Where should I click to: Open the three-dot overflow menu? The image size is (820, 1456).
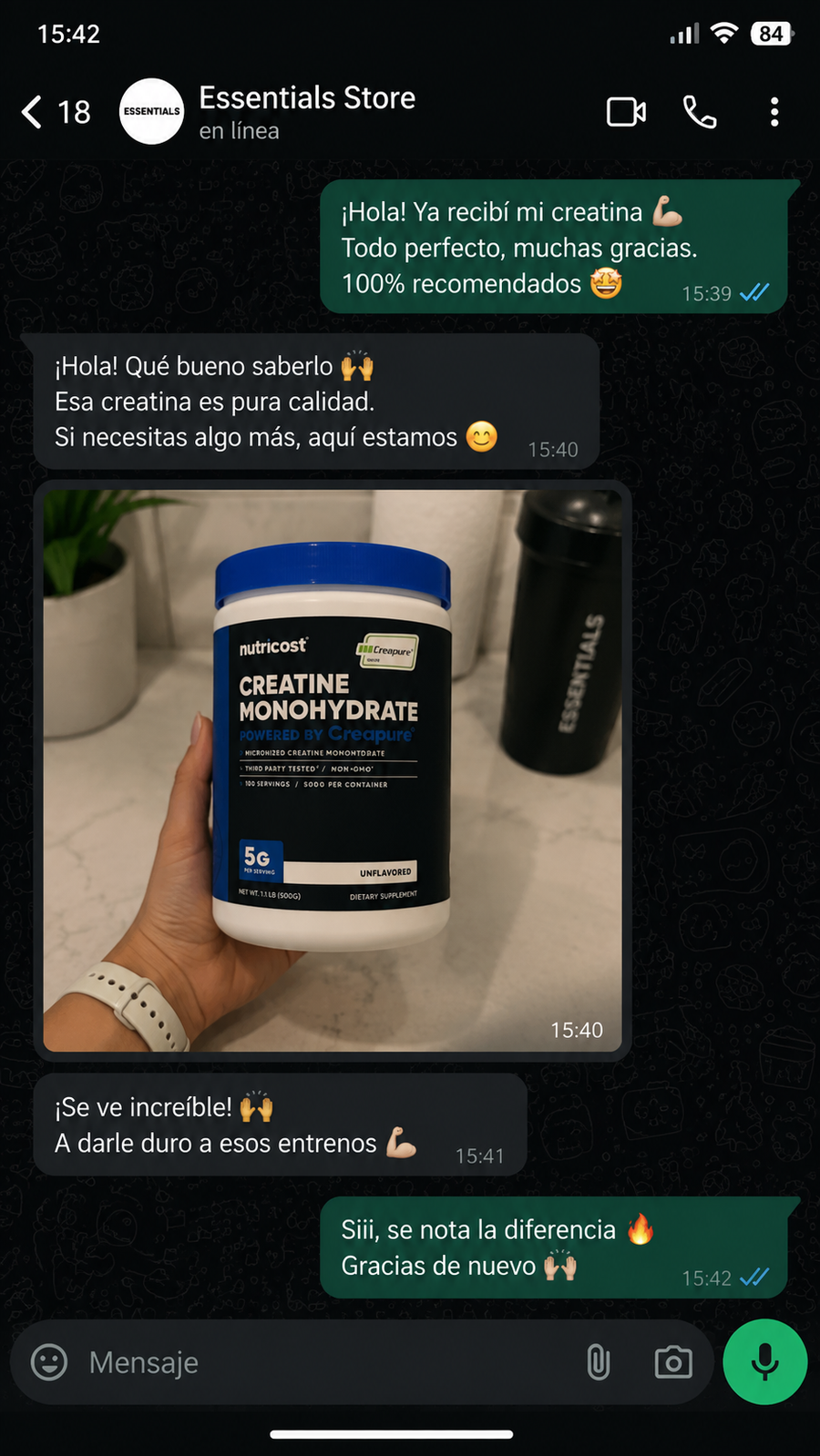(x=774, y=112)
